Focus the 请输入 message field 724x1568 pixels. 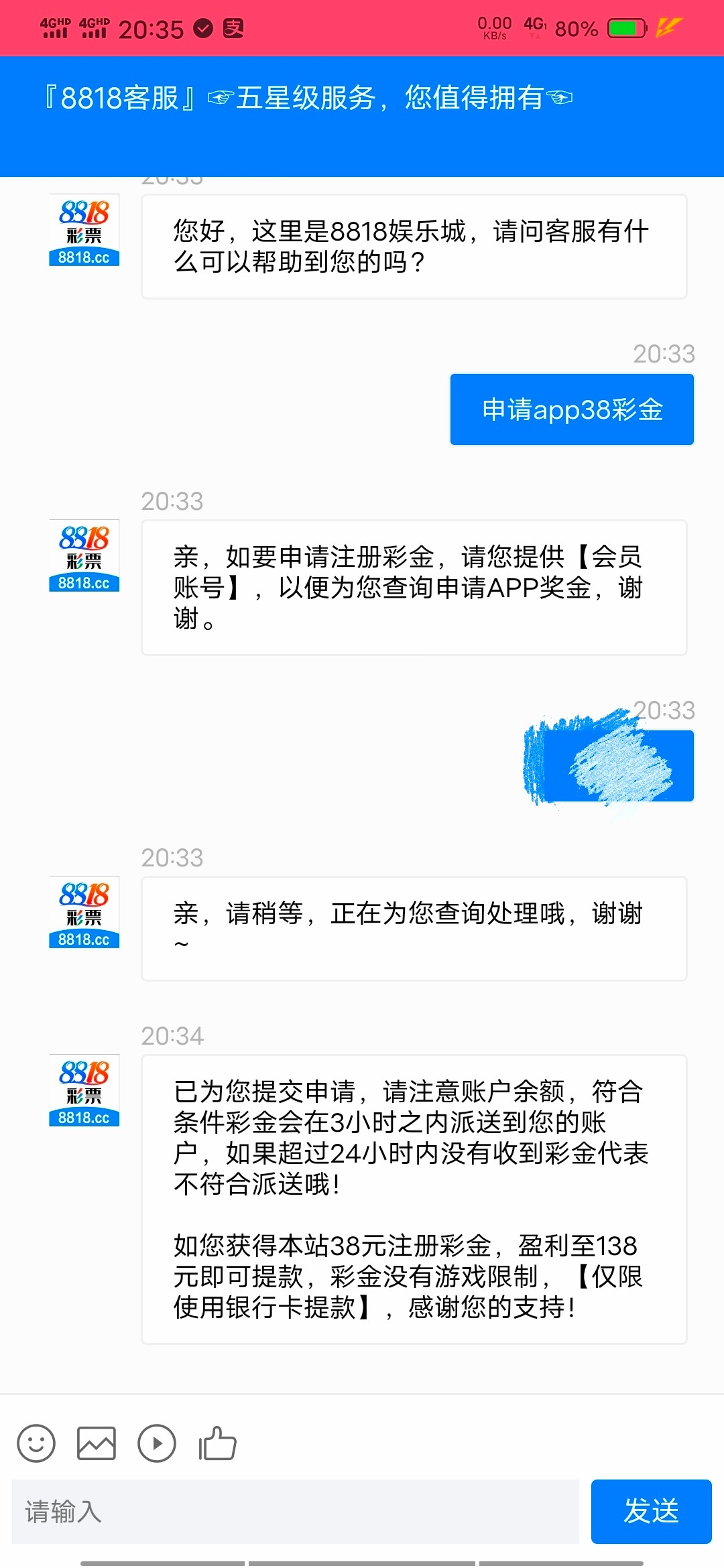click(x=295, y=1512)
